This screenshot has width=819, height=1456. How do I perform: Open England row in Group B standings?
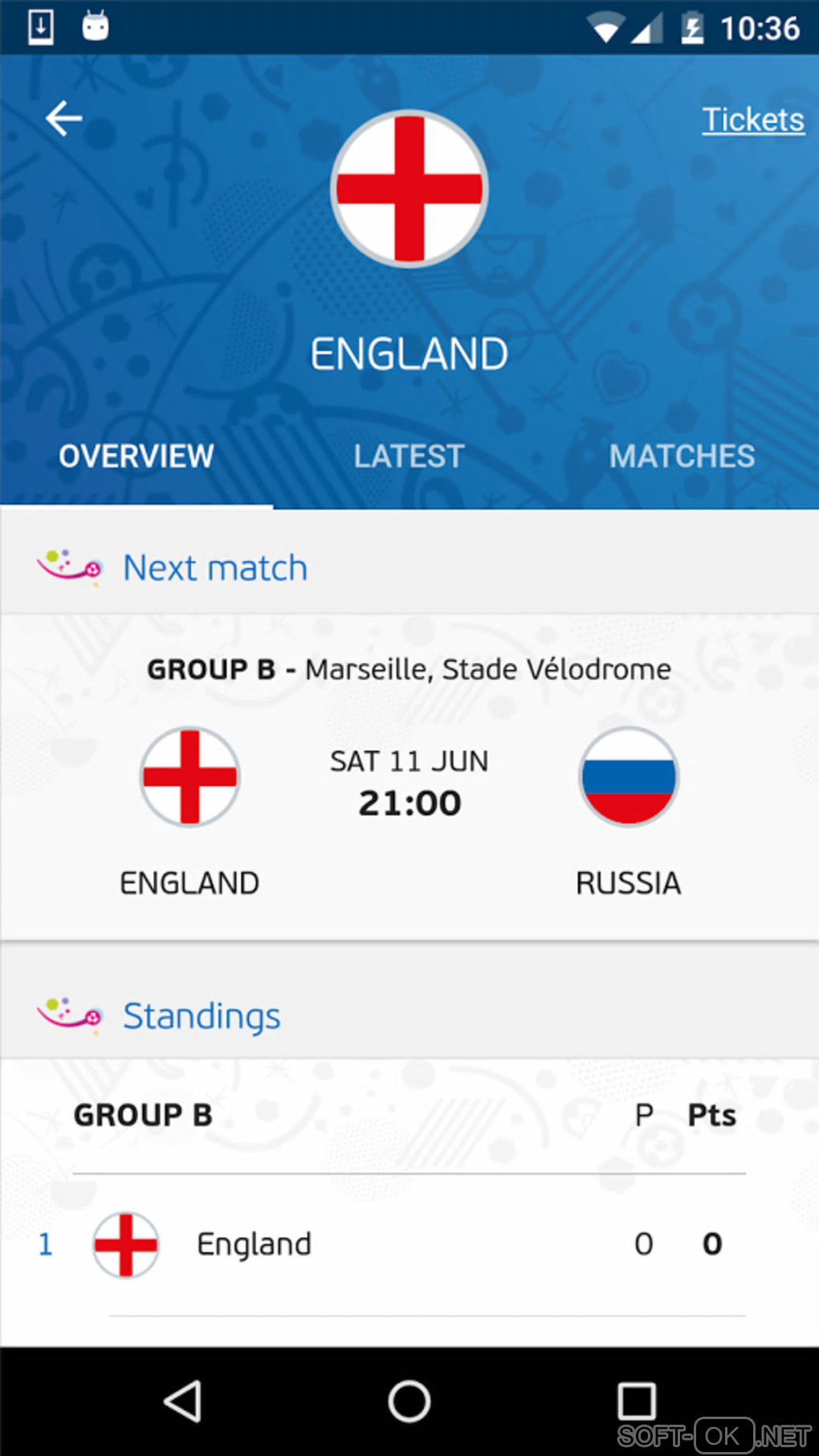point(409,1244)
